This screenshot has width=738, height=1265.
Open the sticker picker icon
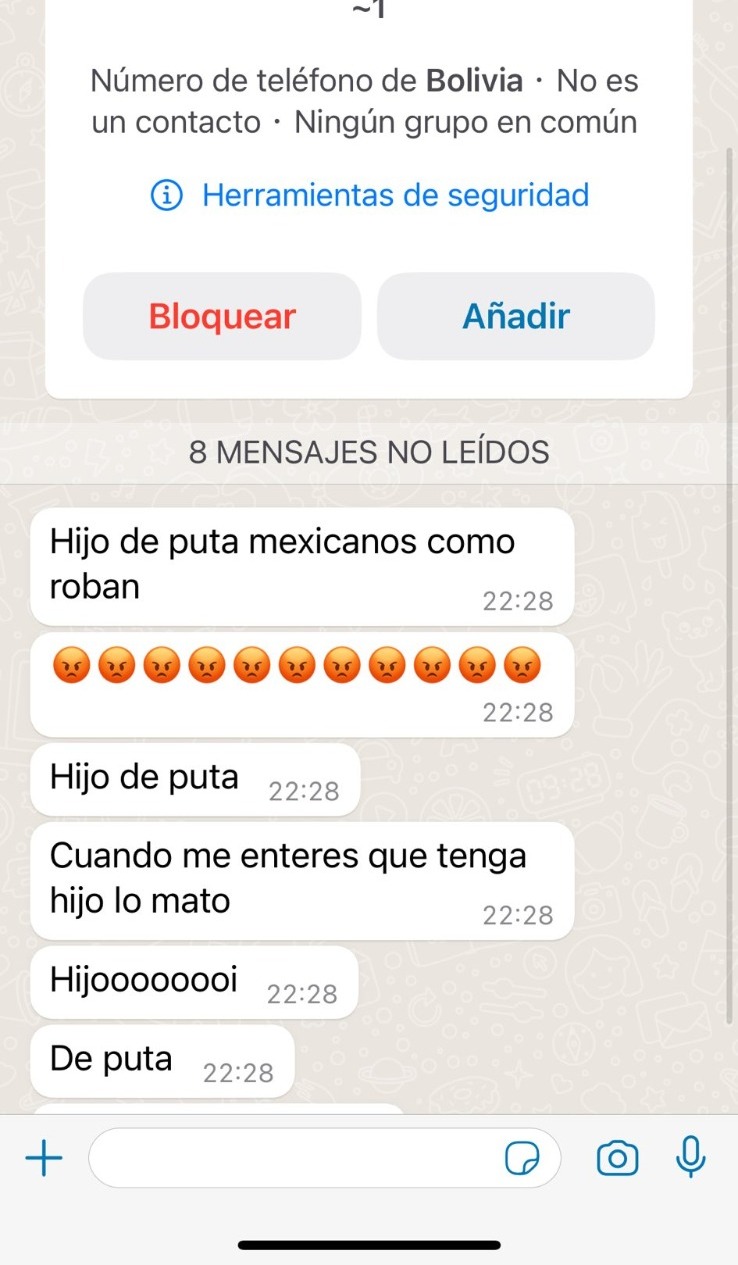522,1159
